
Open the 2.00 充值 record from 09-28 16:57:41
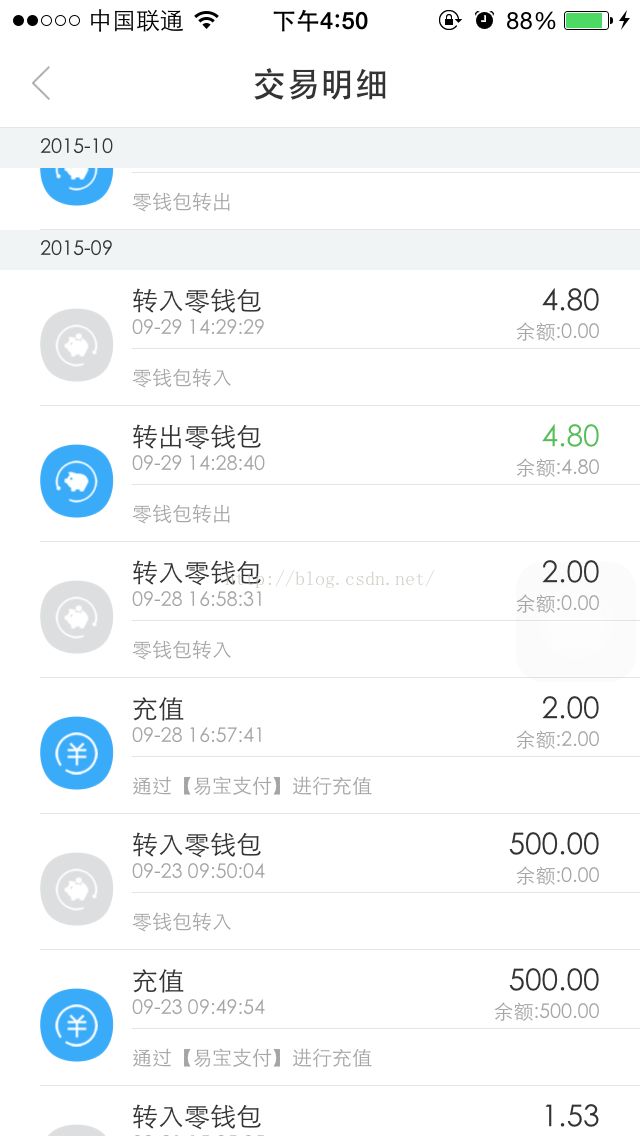320,746
